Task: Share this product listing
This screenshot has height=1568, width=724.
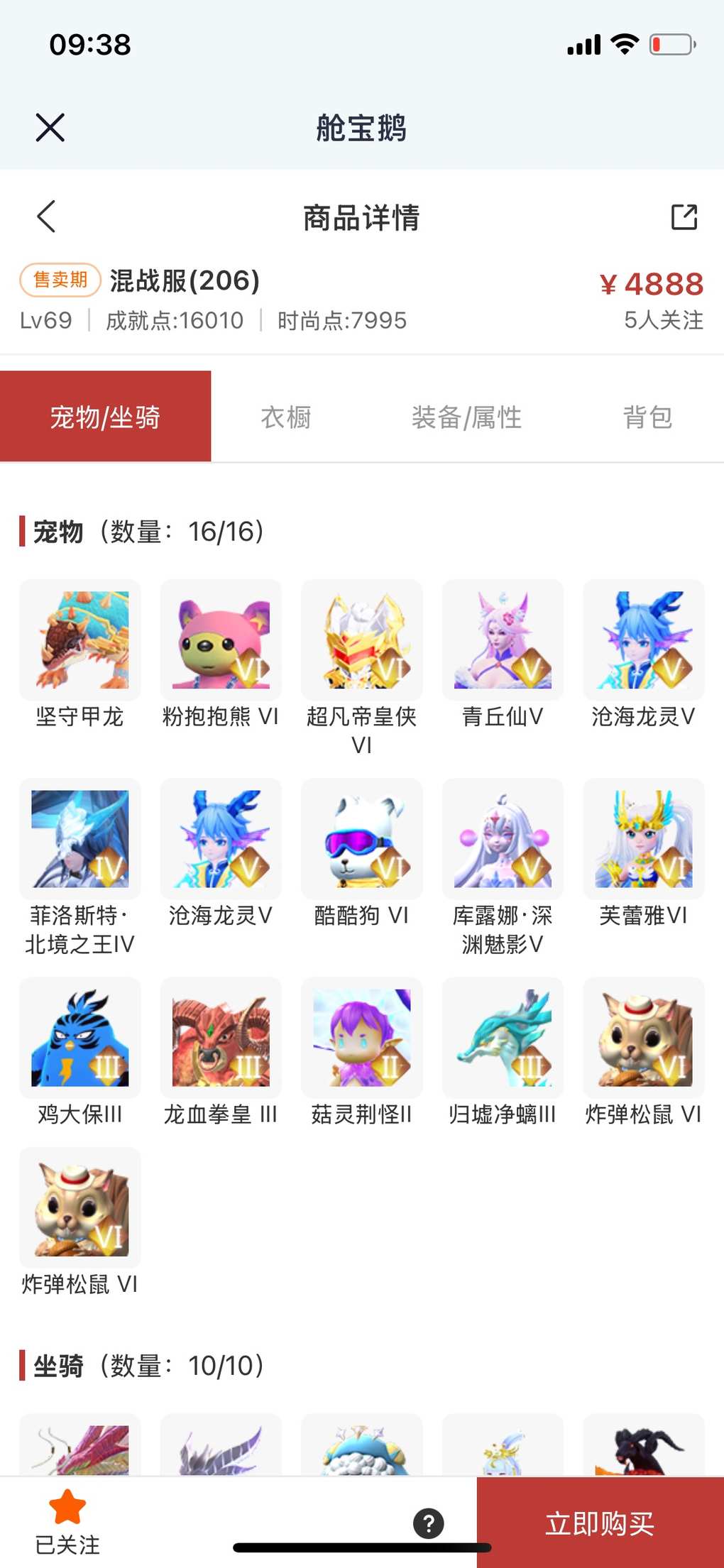Action: pyautogui.click(x=684, y=216)
